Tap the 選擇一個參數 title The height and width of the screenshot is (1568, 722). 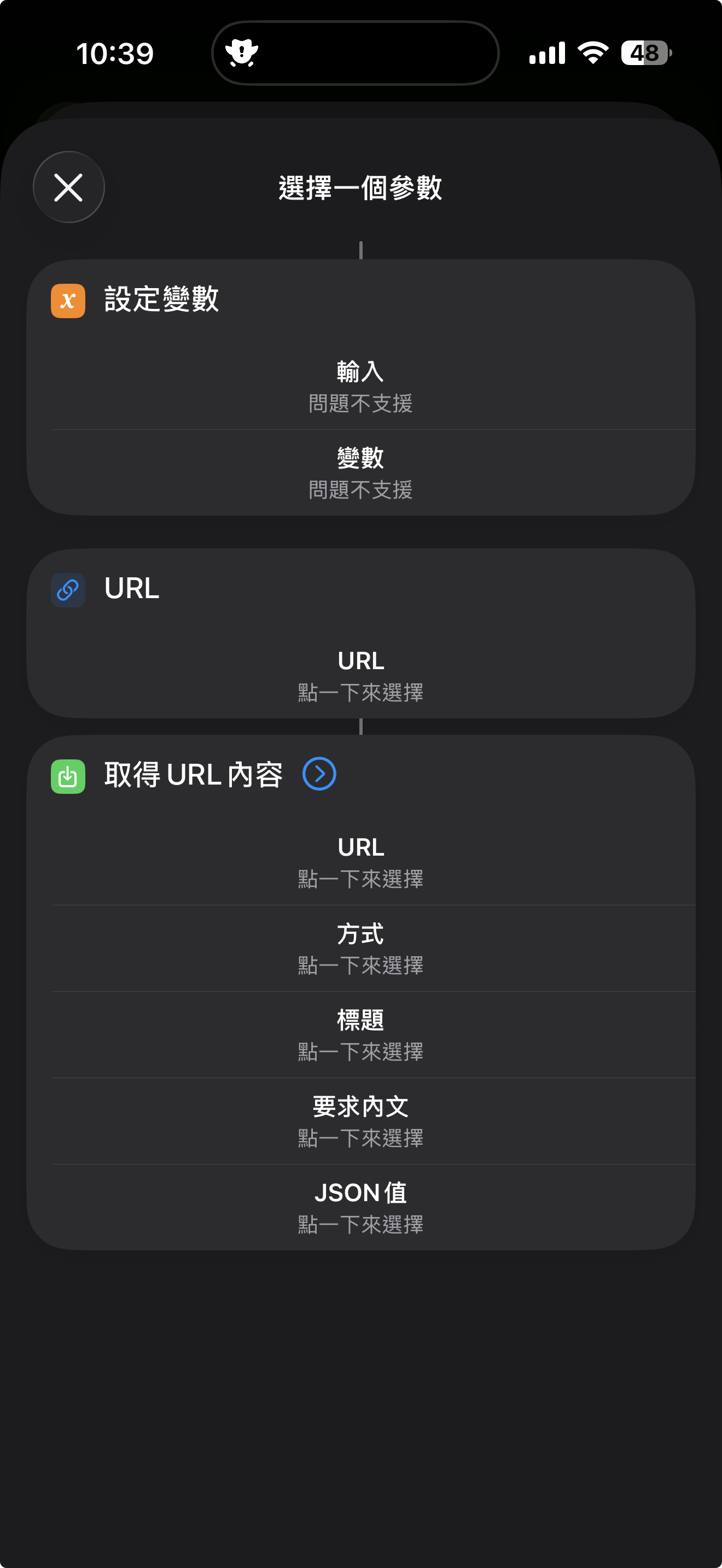pos(360,189)
